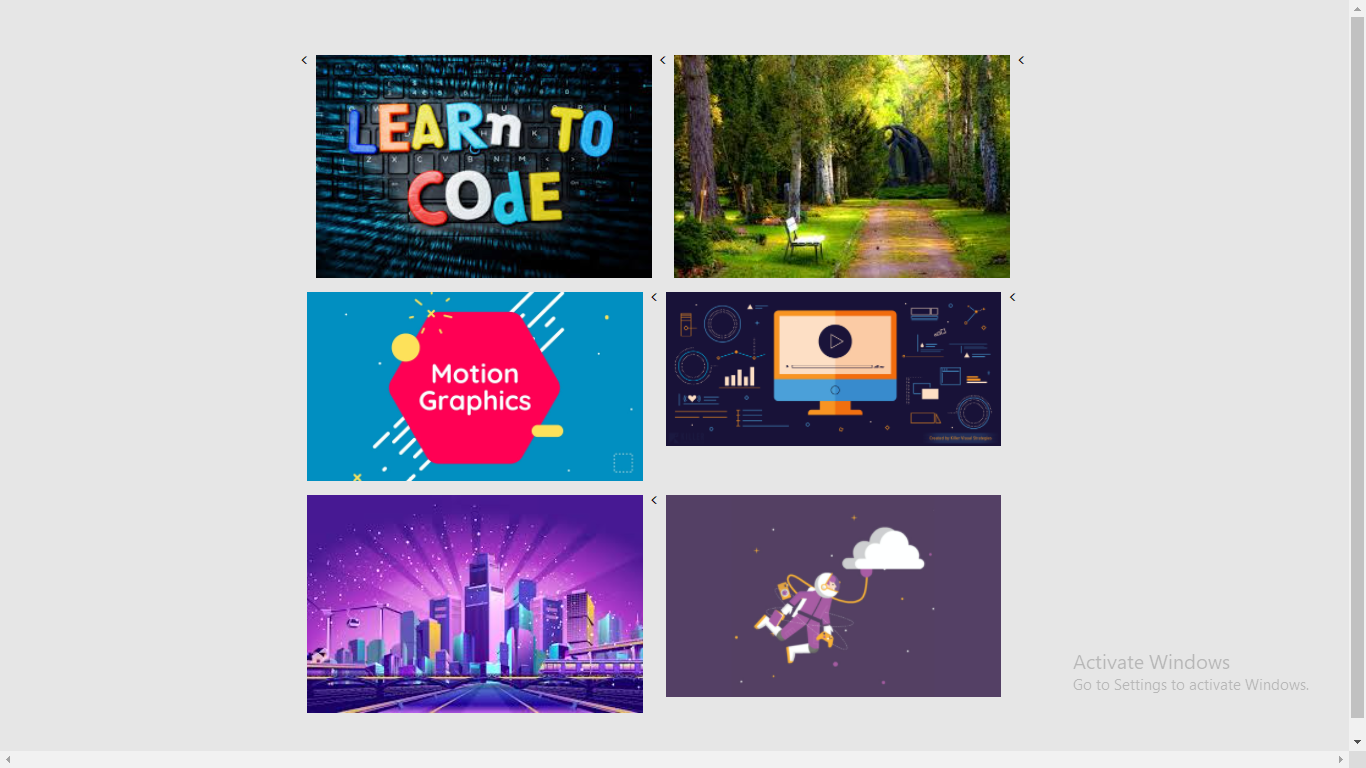This screenshot has width=1366, height=768.
Task: Select the Motion Graphics image
Action: (x=474, y=386)
